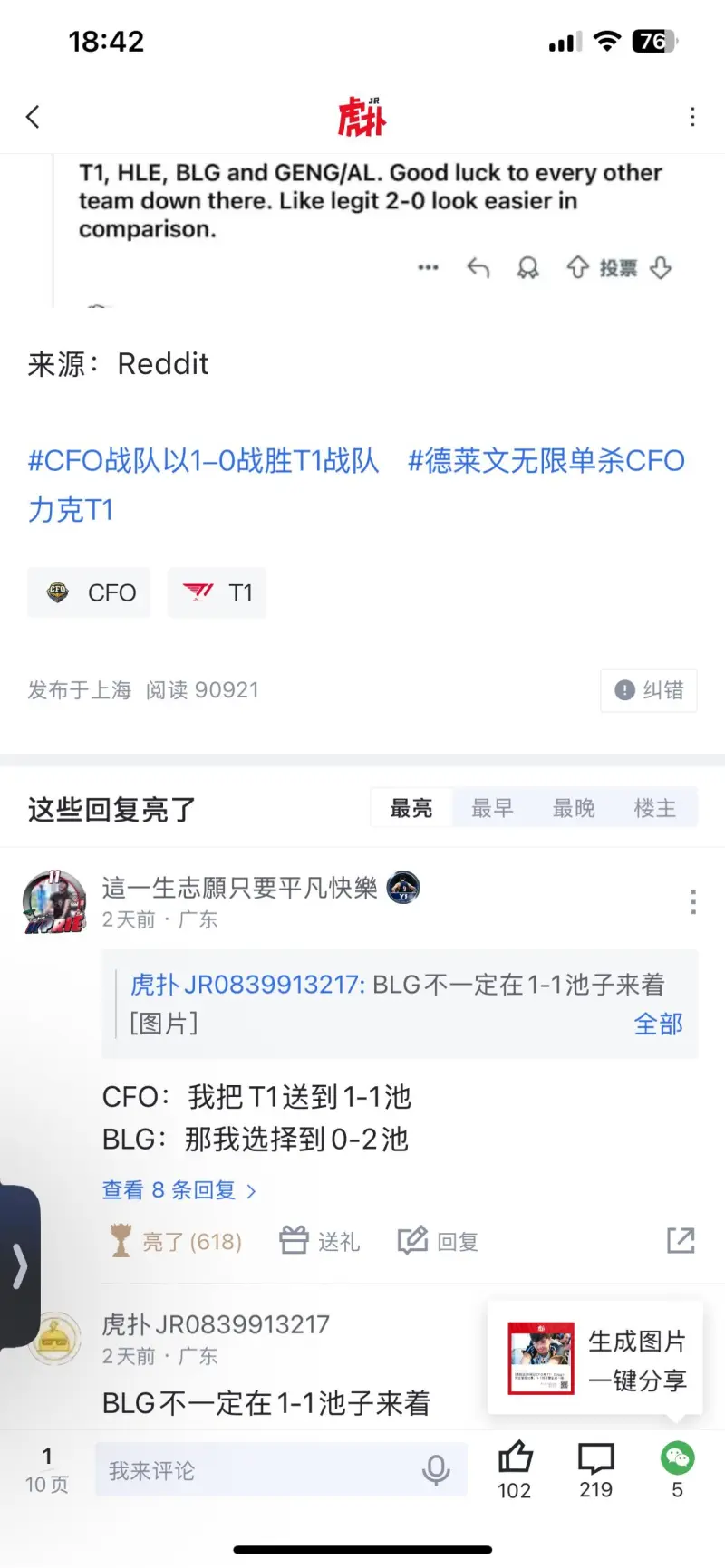
Task: Share the highlighted comment externally
Action: 680,1240
